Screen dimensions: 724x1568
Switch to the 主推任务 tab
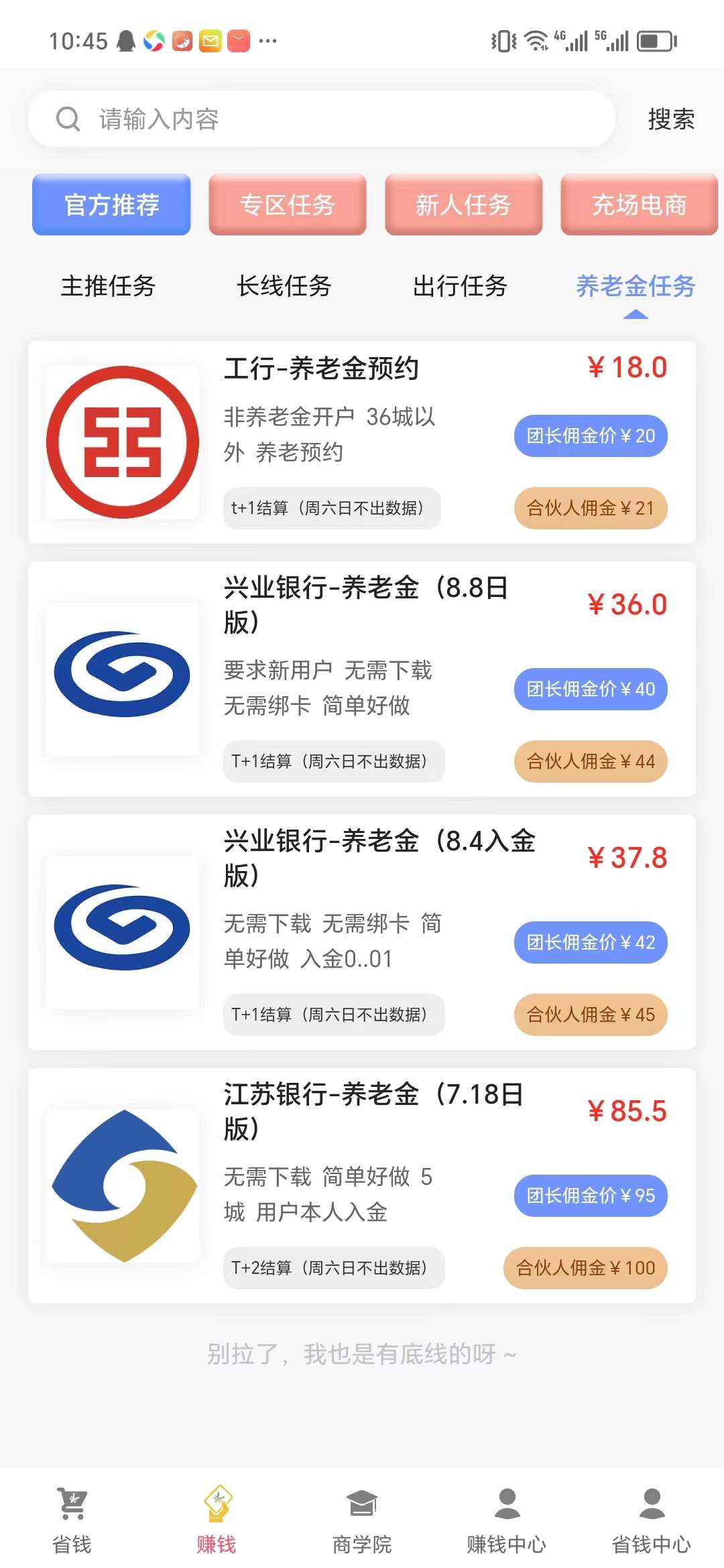click(x=108, y=286)
